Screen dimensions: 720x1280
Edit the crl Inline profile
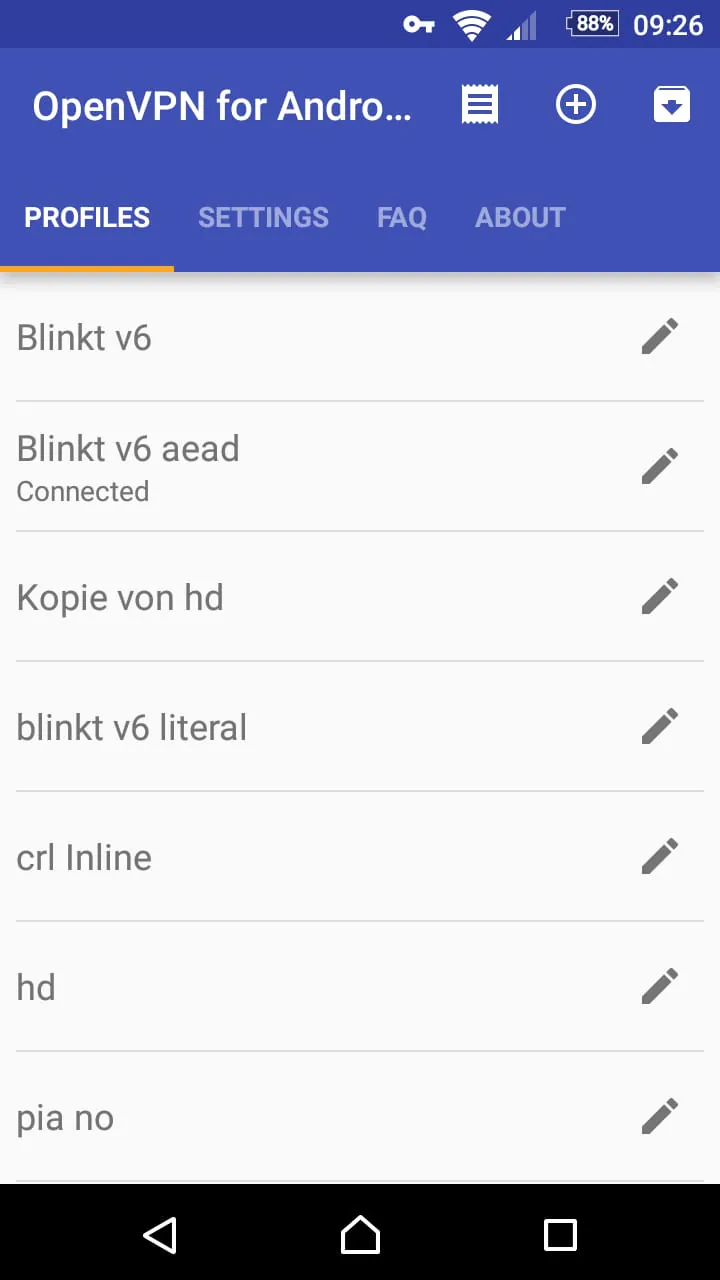pos(660,855)
